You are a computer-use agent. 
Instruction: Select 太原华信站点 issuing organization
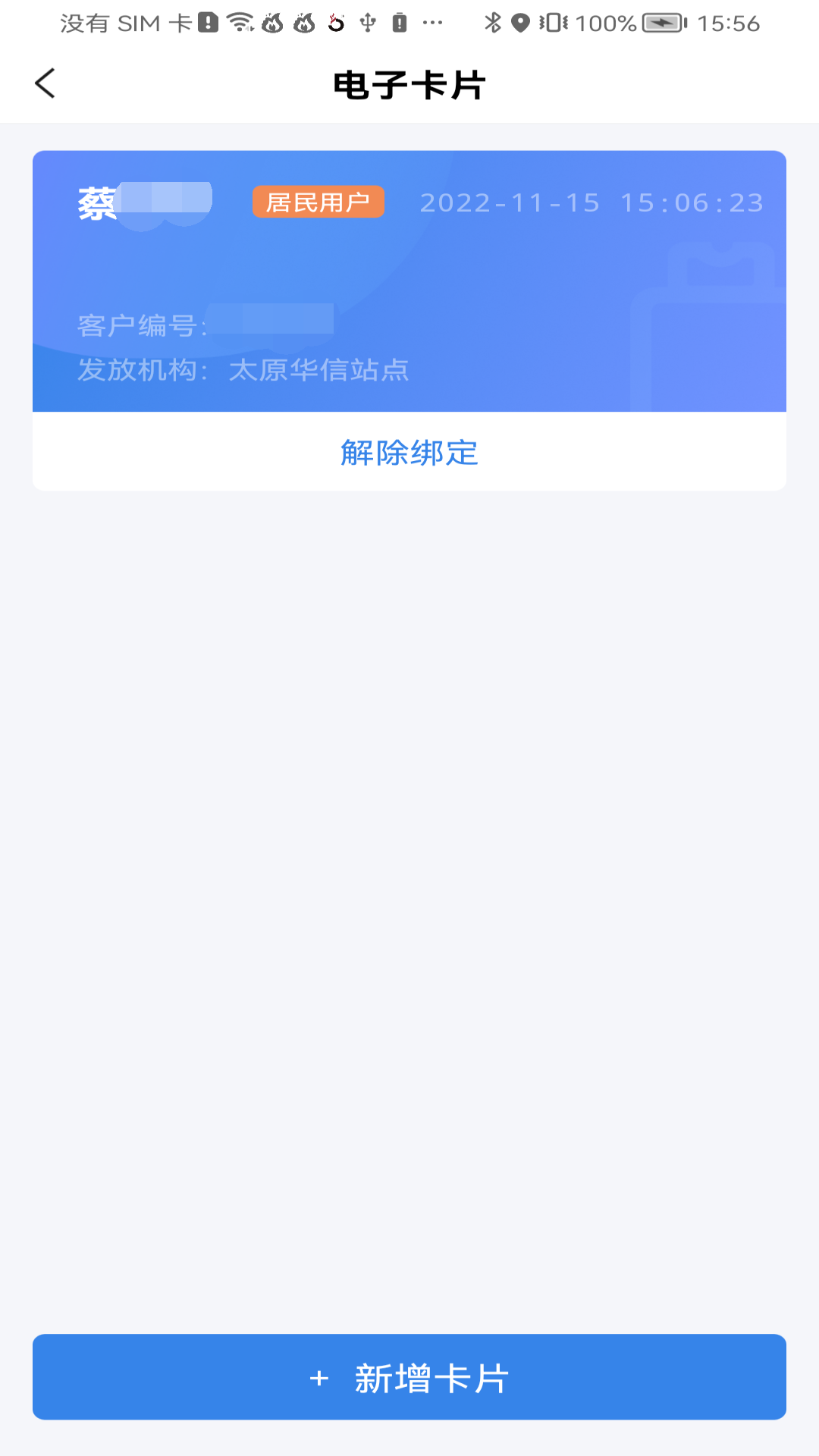pyautogui.click(x=318, y=371)
